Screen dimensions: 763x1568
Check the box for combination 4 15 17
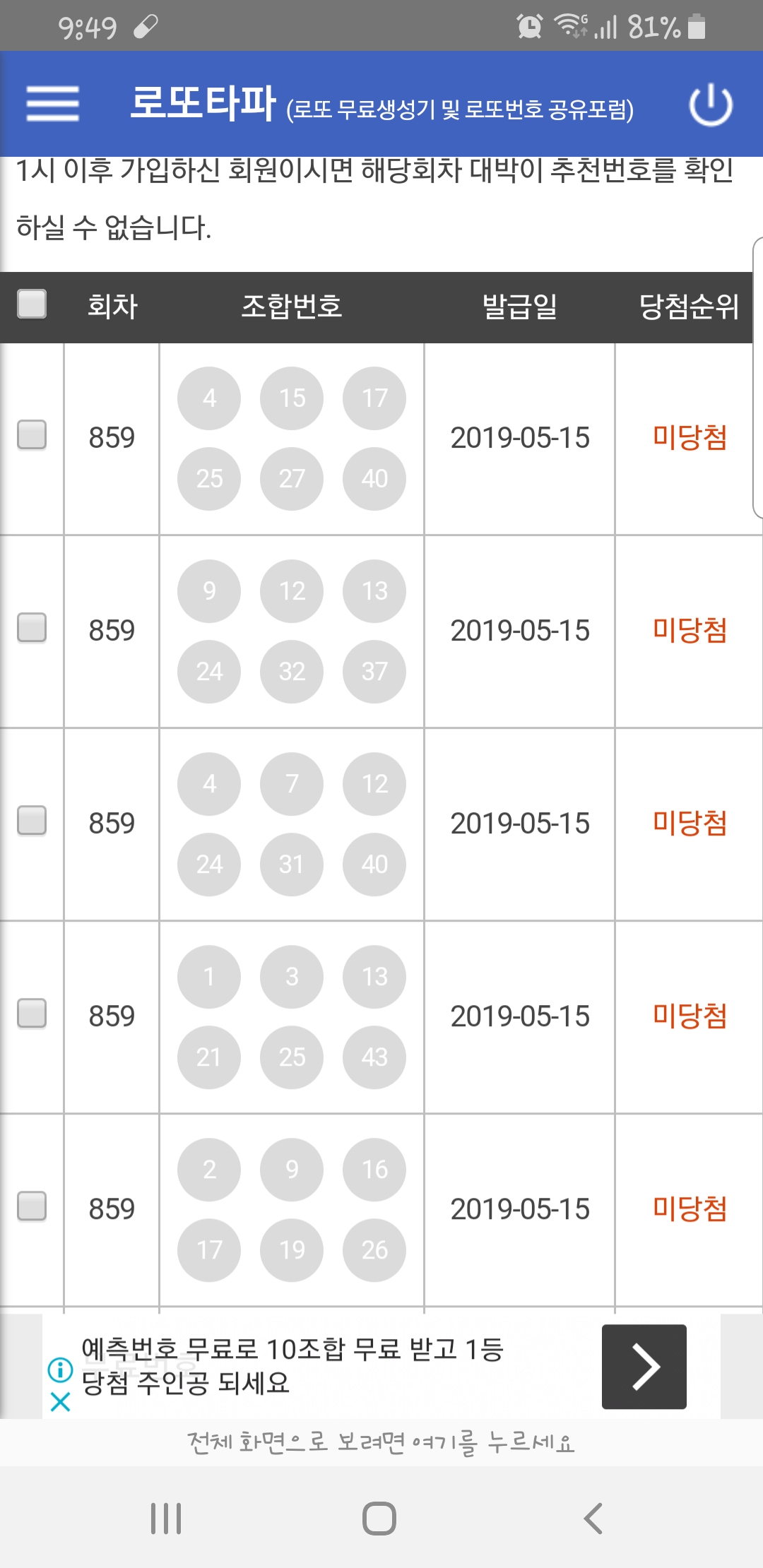tap(32, 434)
